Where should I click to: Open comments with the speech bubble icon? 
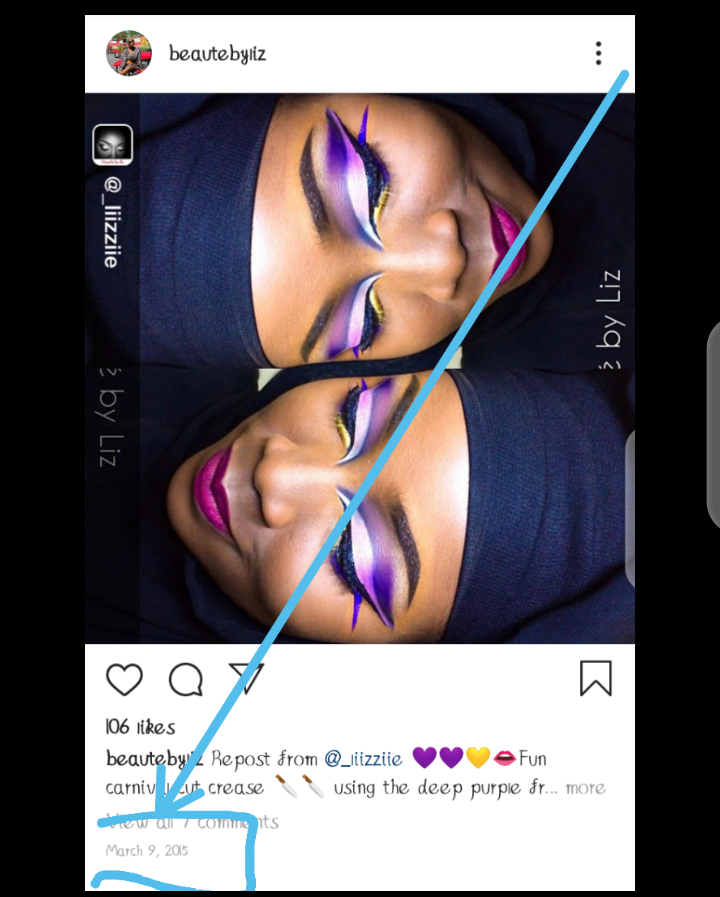click(186, 679)
